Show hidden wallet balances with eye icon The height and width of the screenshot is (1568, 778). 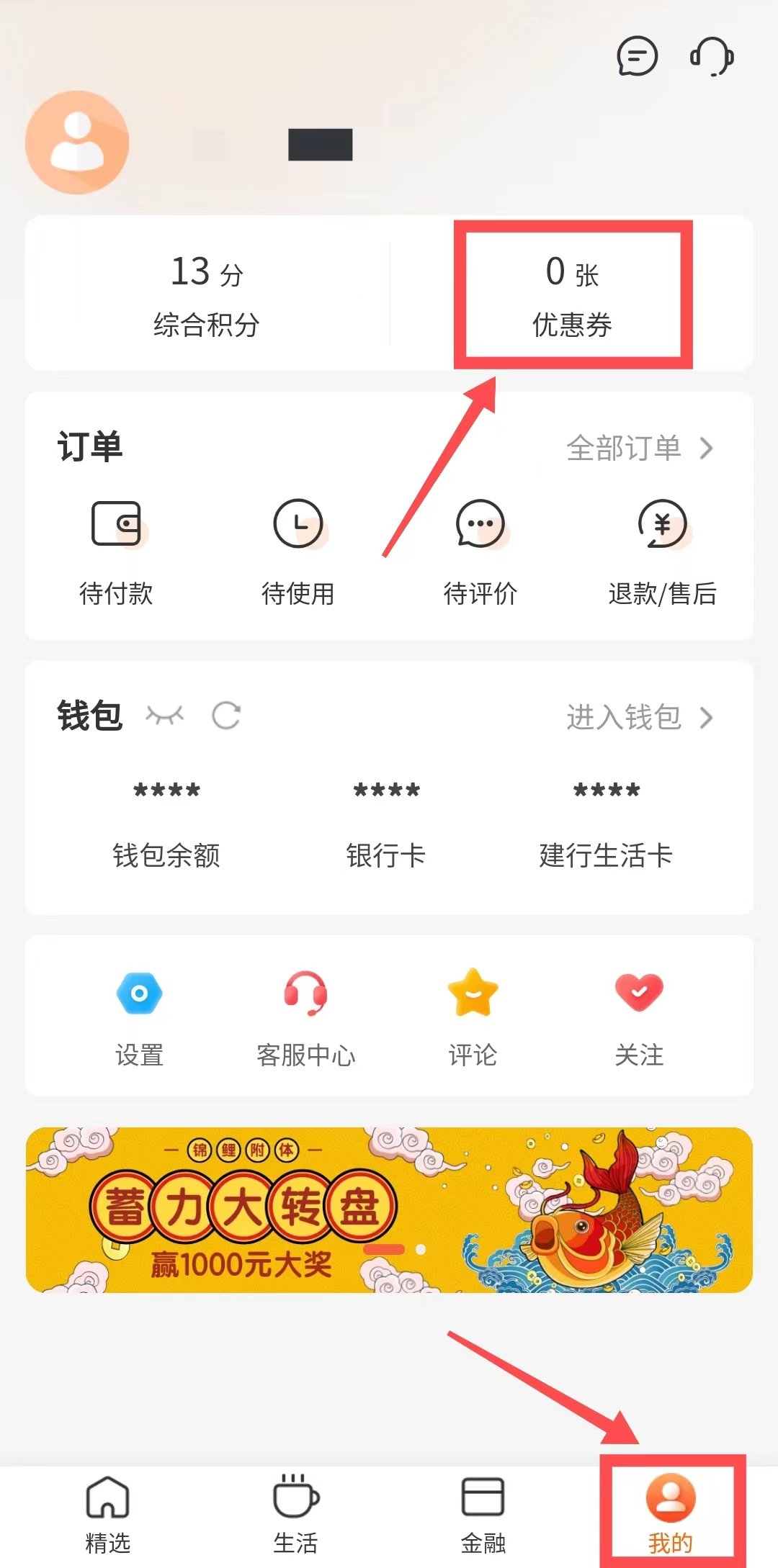pyautogui.click(x=164, y=716)
